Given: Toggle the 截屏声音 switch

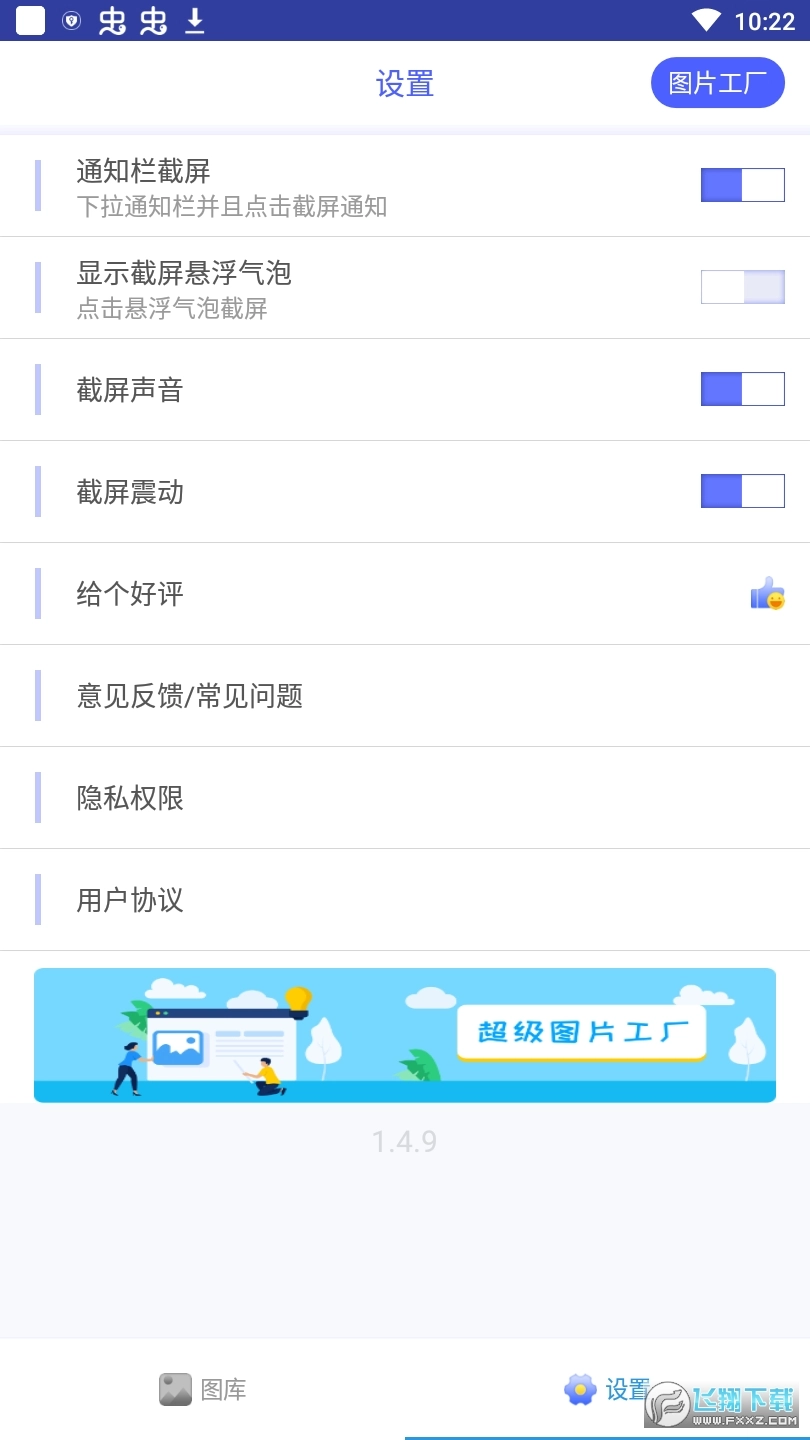Looking at the screenshot, I should (742, 389).
